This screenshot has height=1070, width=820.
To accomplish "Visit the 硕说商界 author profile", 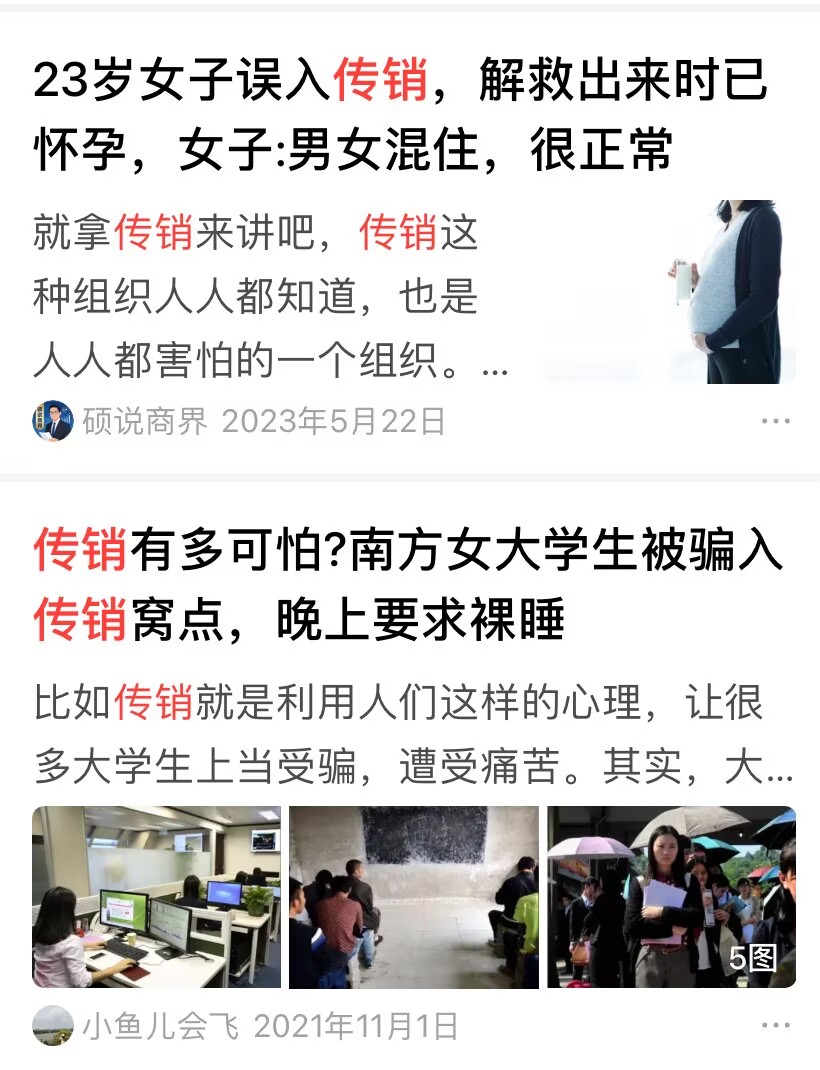I will click(x=120, y=421).
